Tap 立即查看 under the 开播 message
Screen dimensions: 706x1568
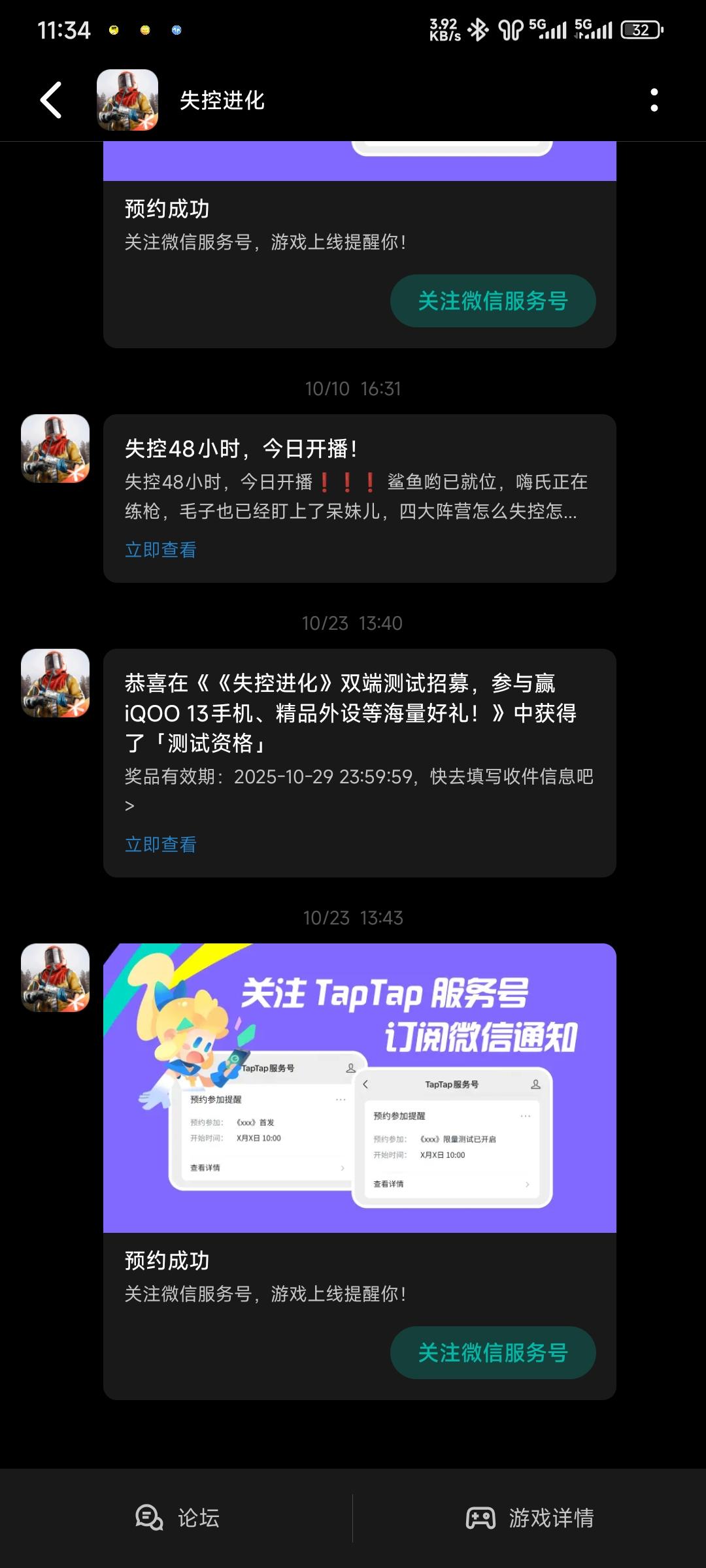coord(159,551)
